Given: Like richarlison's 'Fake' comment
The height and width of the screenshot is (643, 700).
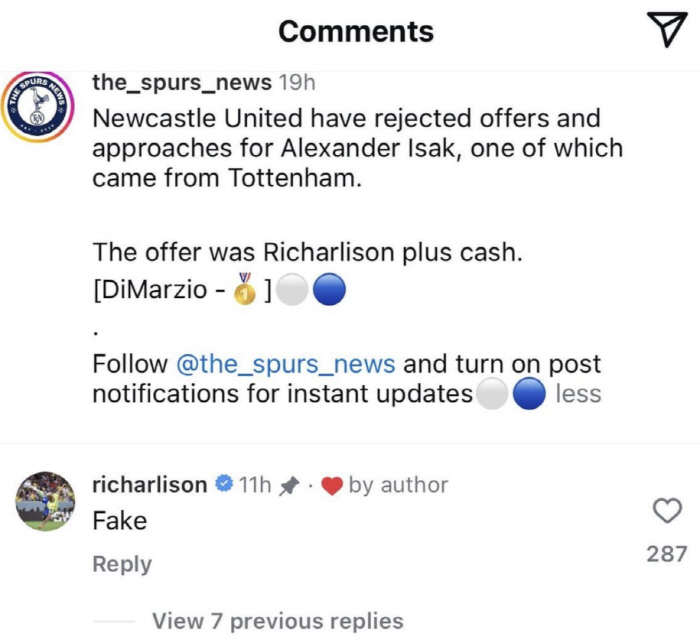Looking at the screenshot, I should 666,511.
